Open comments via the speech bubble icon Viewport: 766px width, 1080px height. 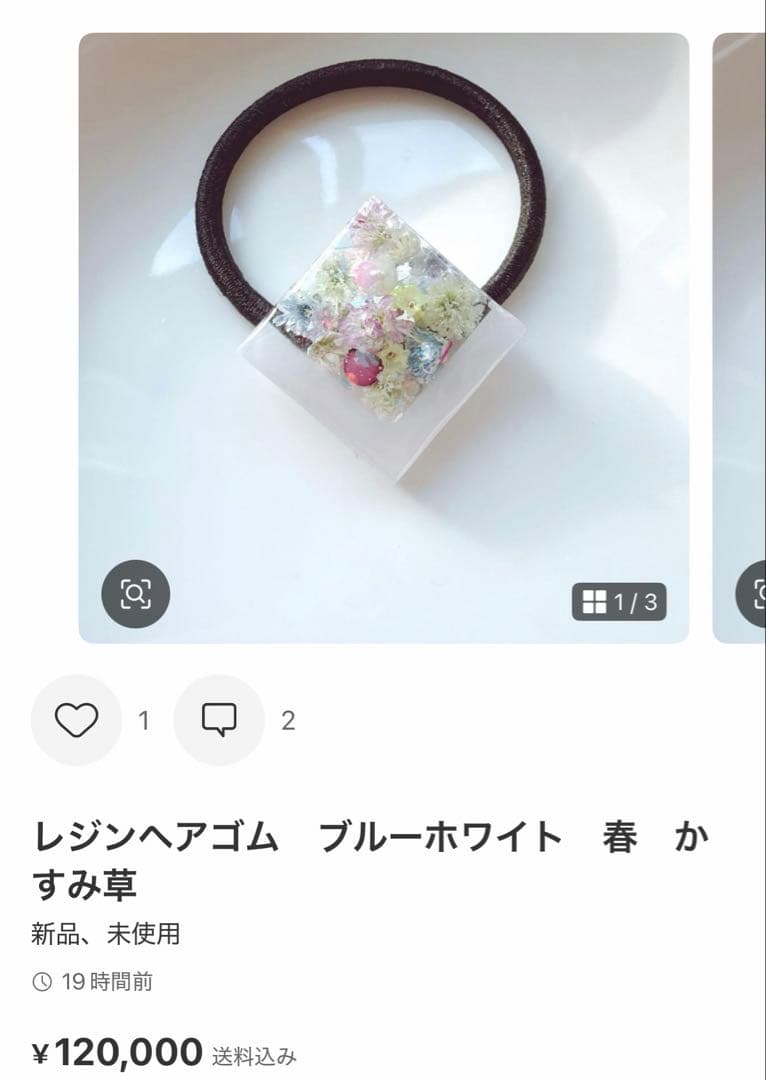click(x=219, y=718)
